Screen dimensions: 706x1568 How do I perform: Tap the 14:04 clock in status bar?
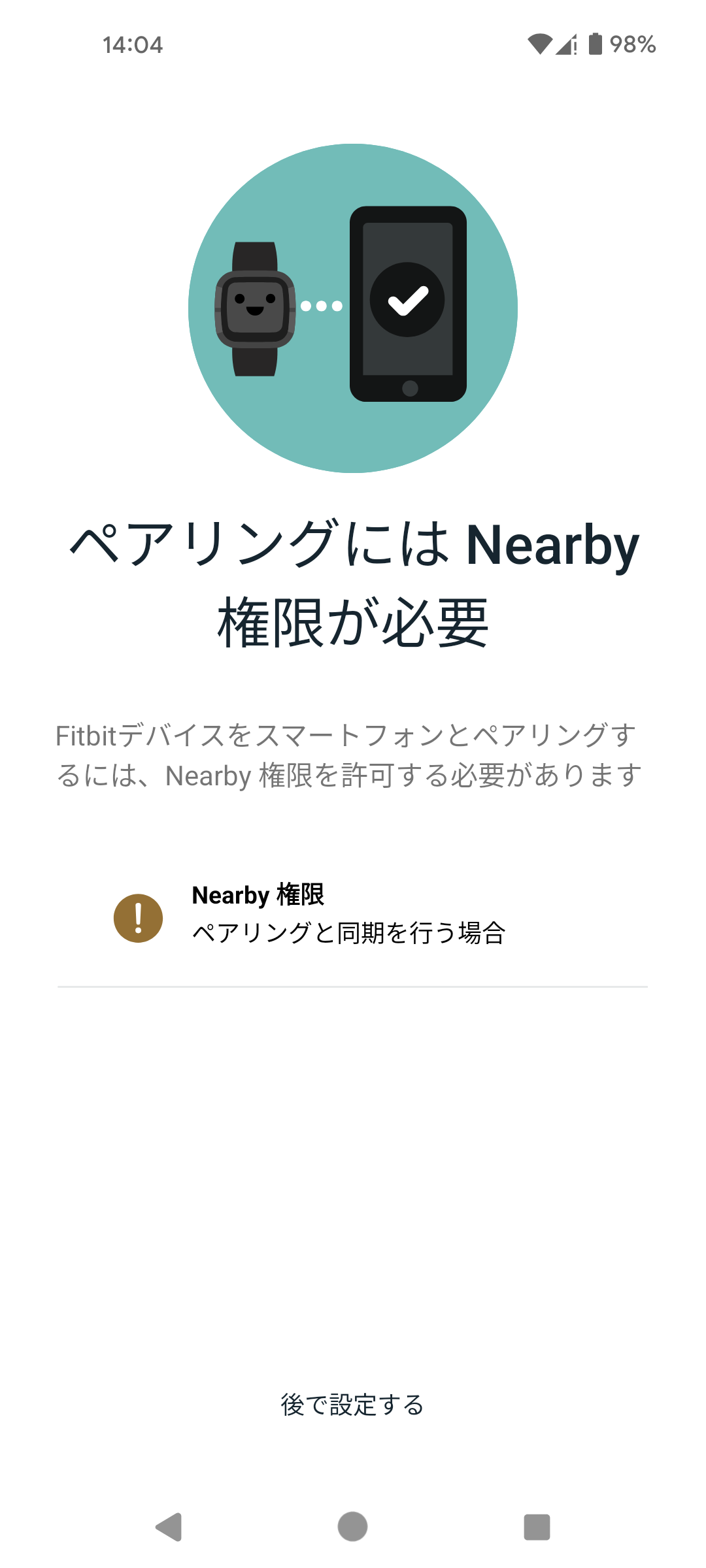click(132, 44)
